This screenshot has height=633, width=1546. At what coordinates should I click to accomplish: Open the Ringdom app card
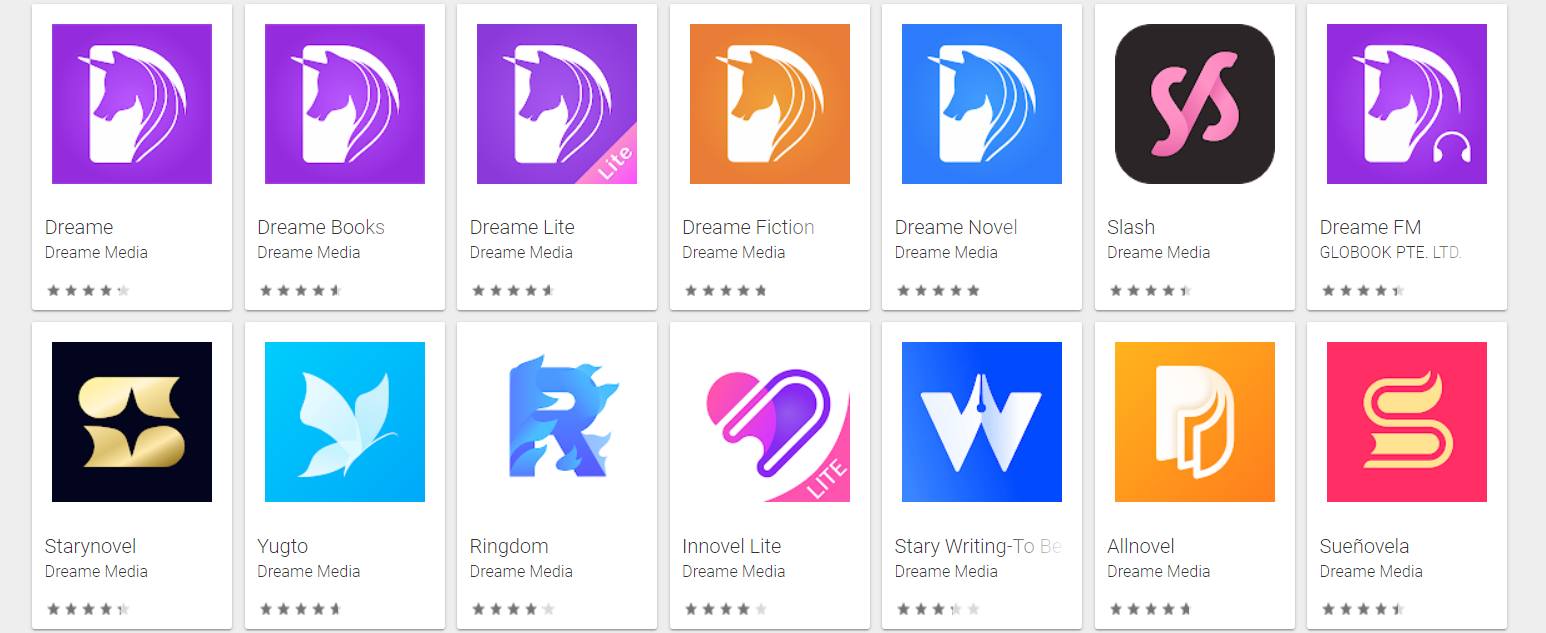point(556,422)
